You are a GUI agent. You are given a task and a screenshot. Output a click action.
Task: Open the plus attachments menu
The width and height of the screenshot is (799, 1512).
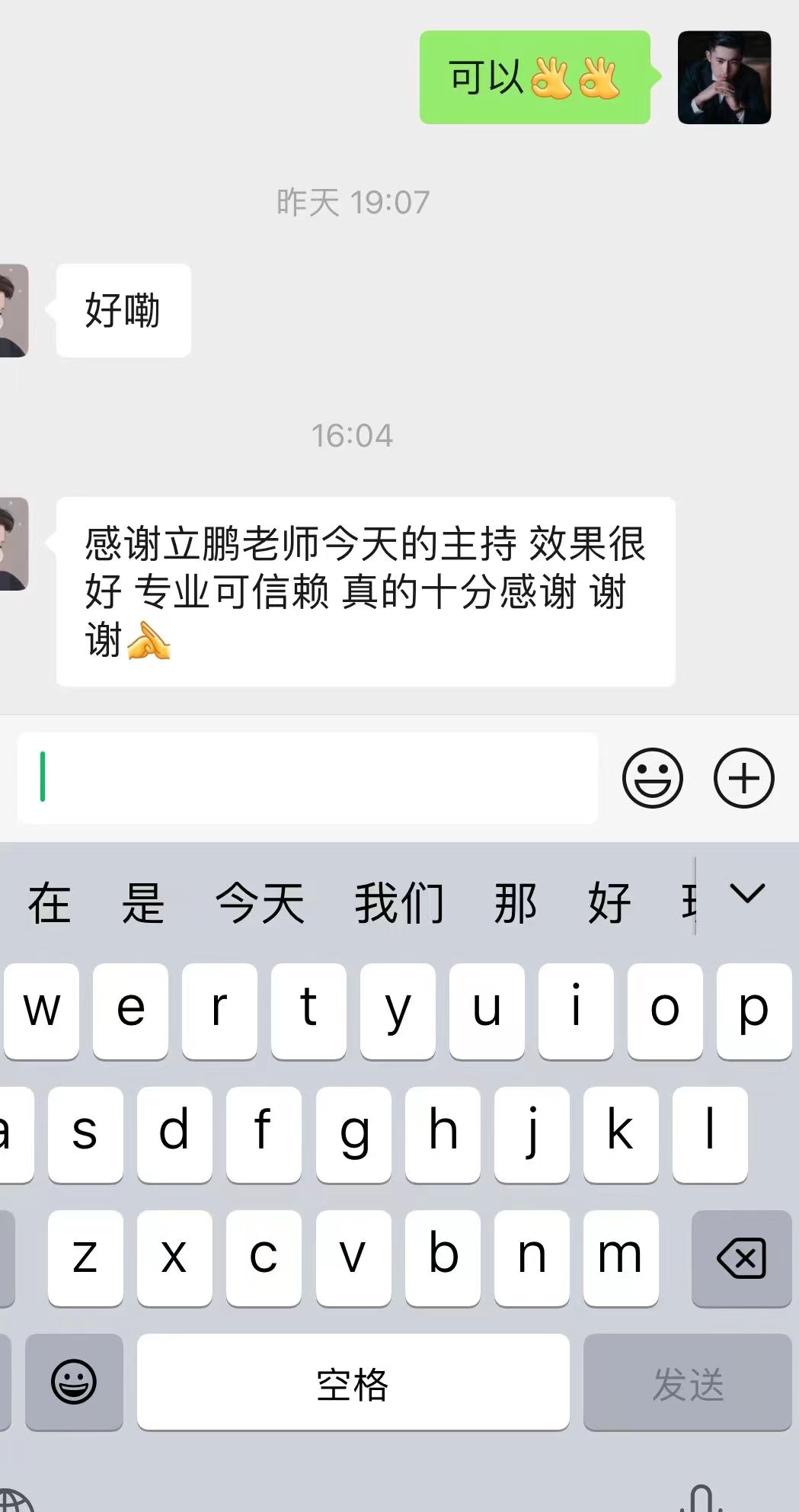pos(743,778)
